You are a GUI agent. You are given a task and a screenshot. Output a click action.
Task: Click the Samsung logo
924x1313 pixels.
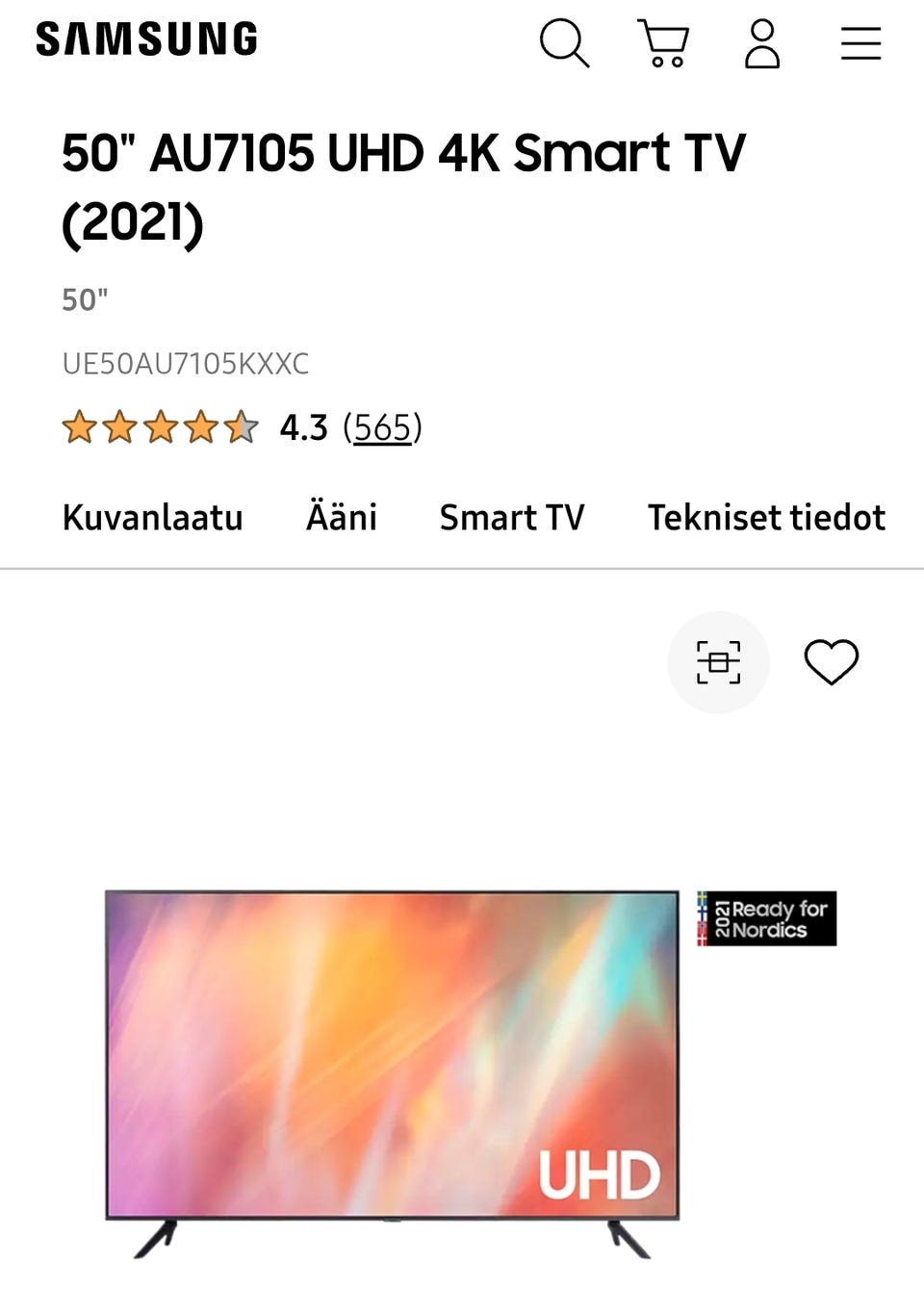tap(144, 39)
